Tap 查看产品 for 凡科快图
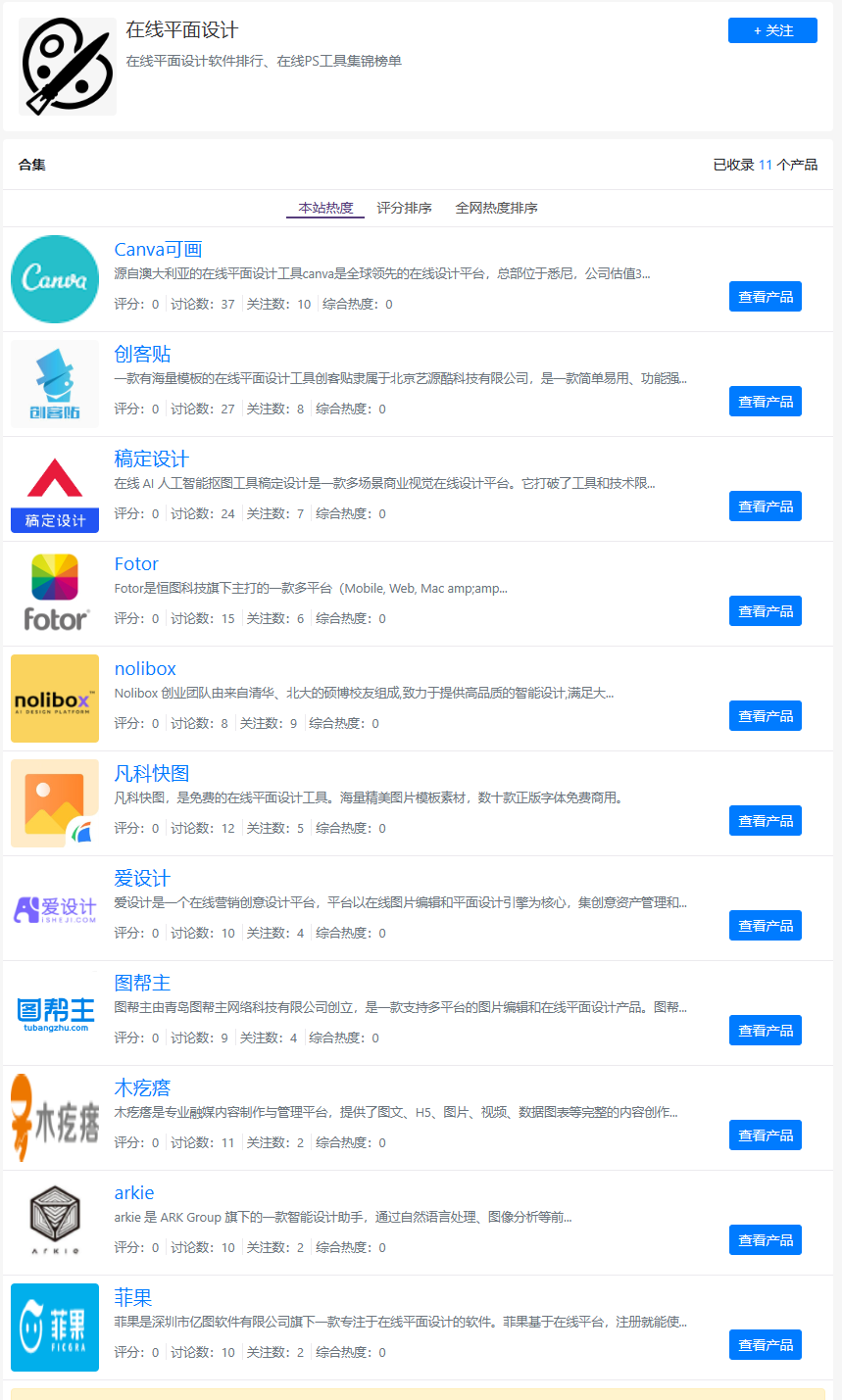This screenshot has height=1400, width=842. point(766,821)
